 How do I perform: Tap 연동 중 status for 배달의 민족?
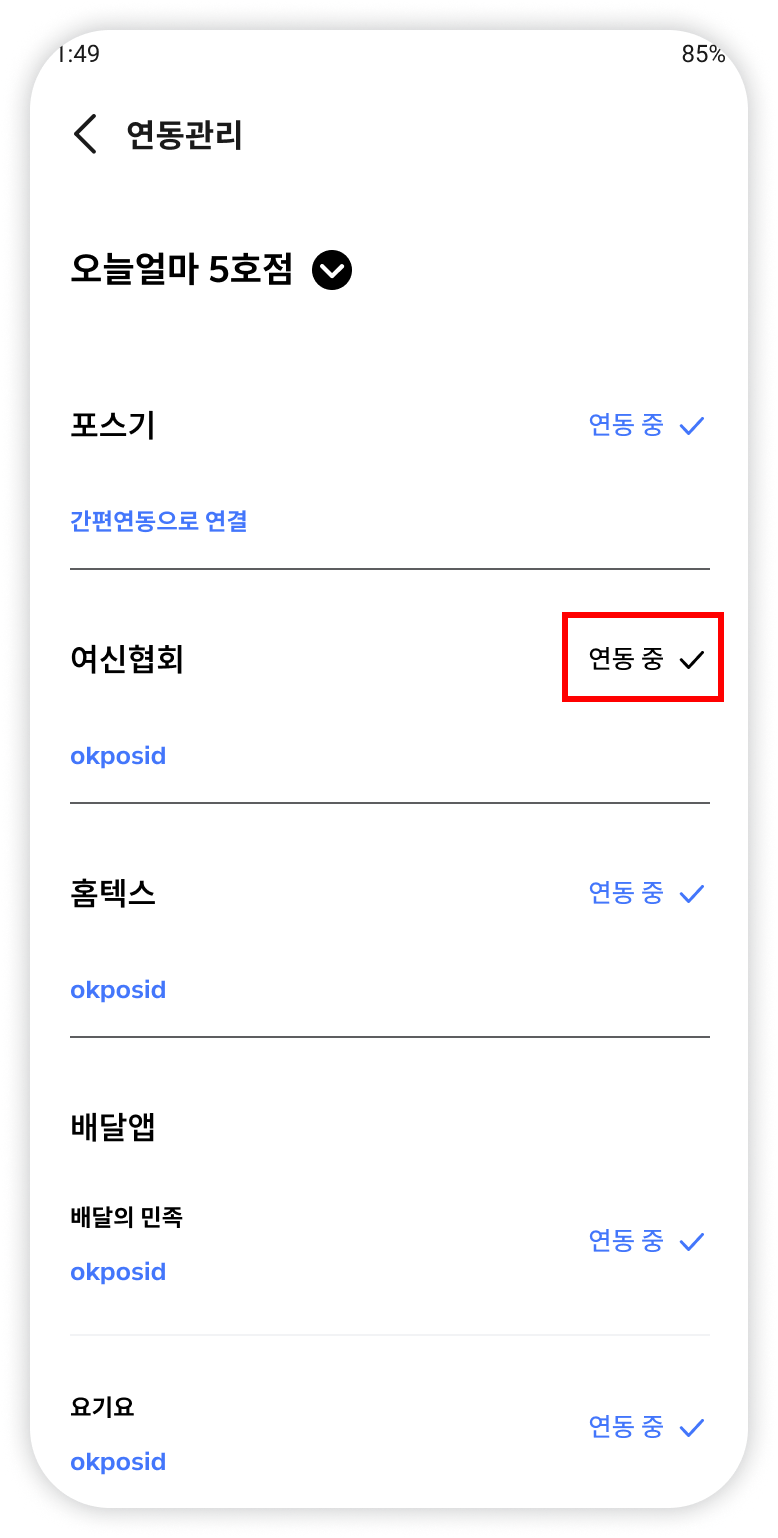coord(646,1241)
